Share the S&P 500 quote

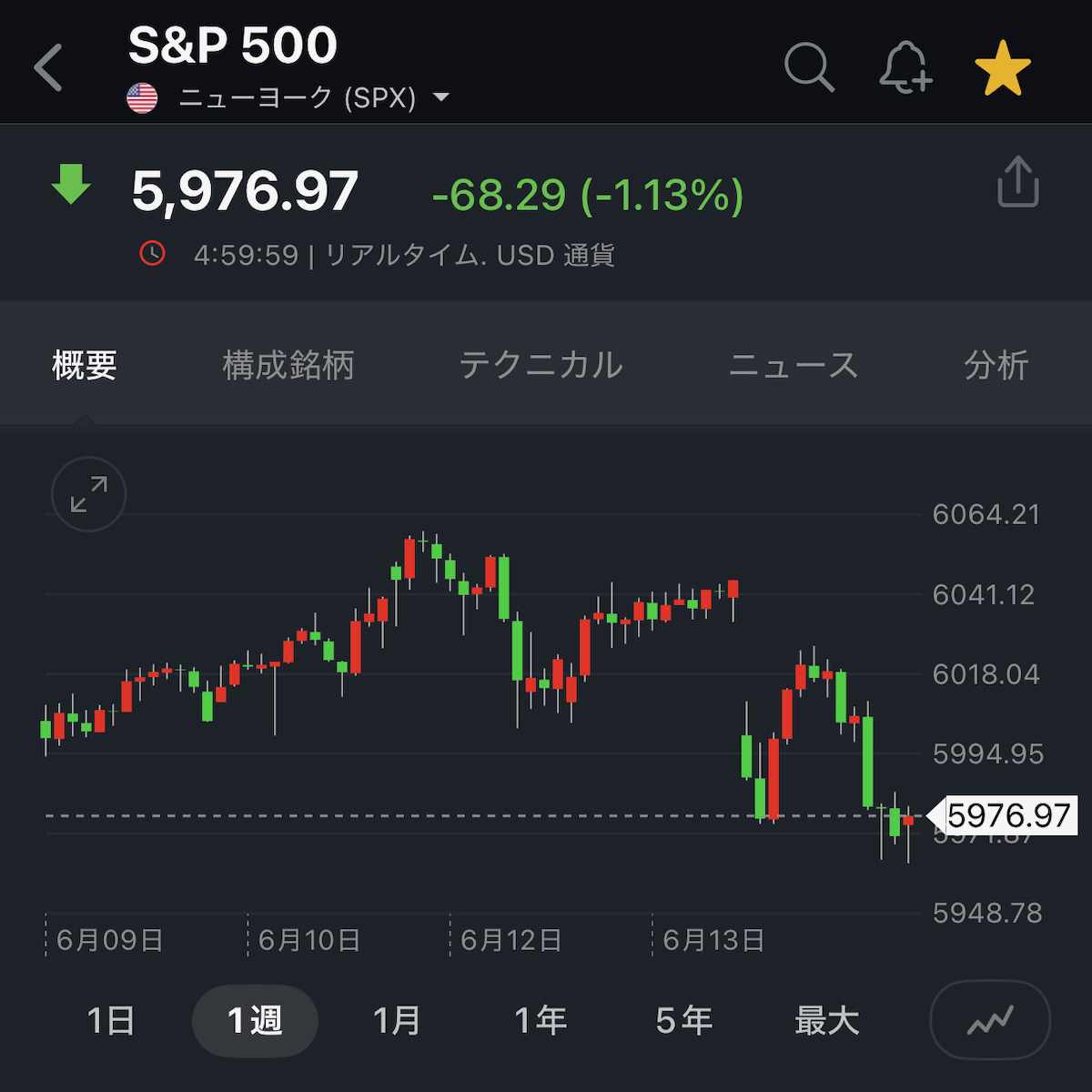point(1017,182)
